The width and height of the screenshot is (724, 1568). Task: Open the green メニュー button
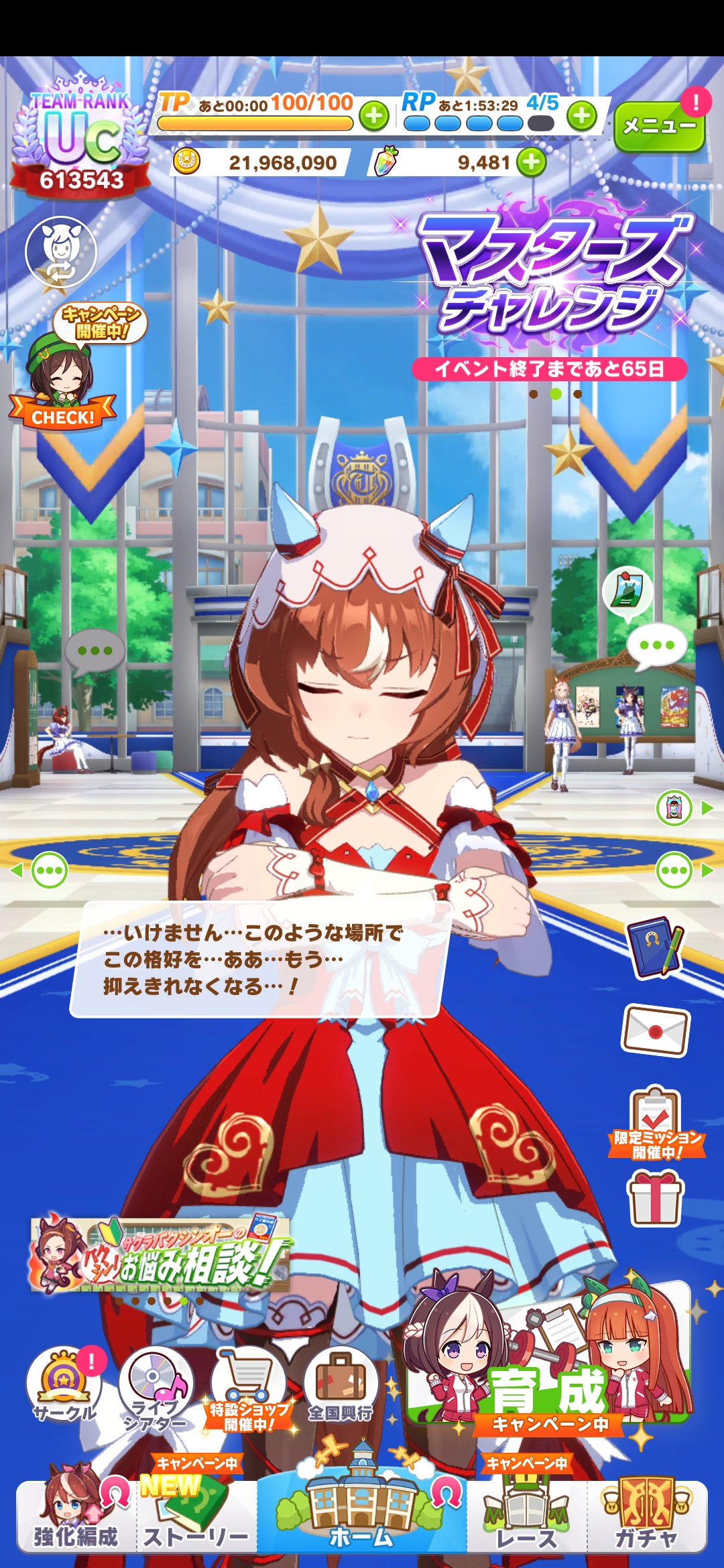(x=658, y=126)
